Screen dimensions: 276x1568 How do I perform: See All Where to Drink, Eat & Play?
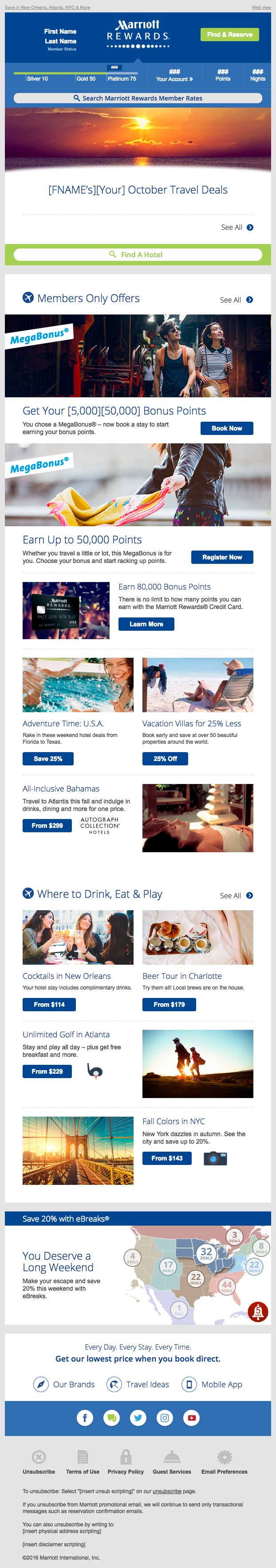coord(237,895)
